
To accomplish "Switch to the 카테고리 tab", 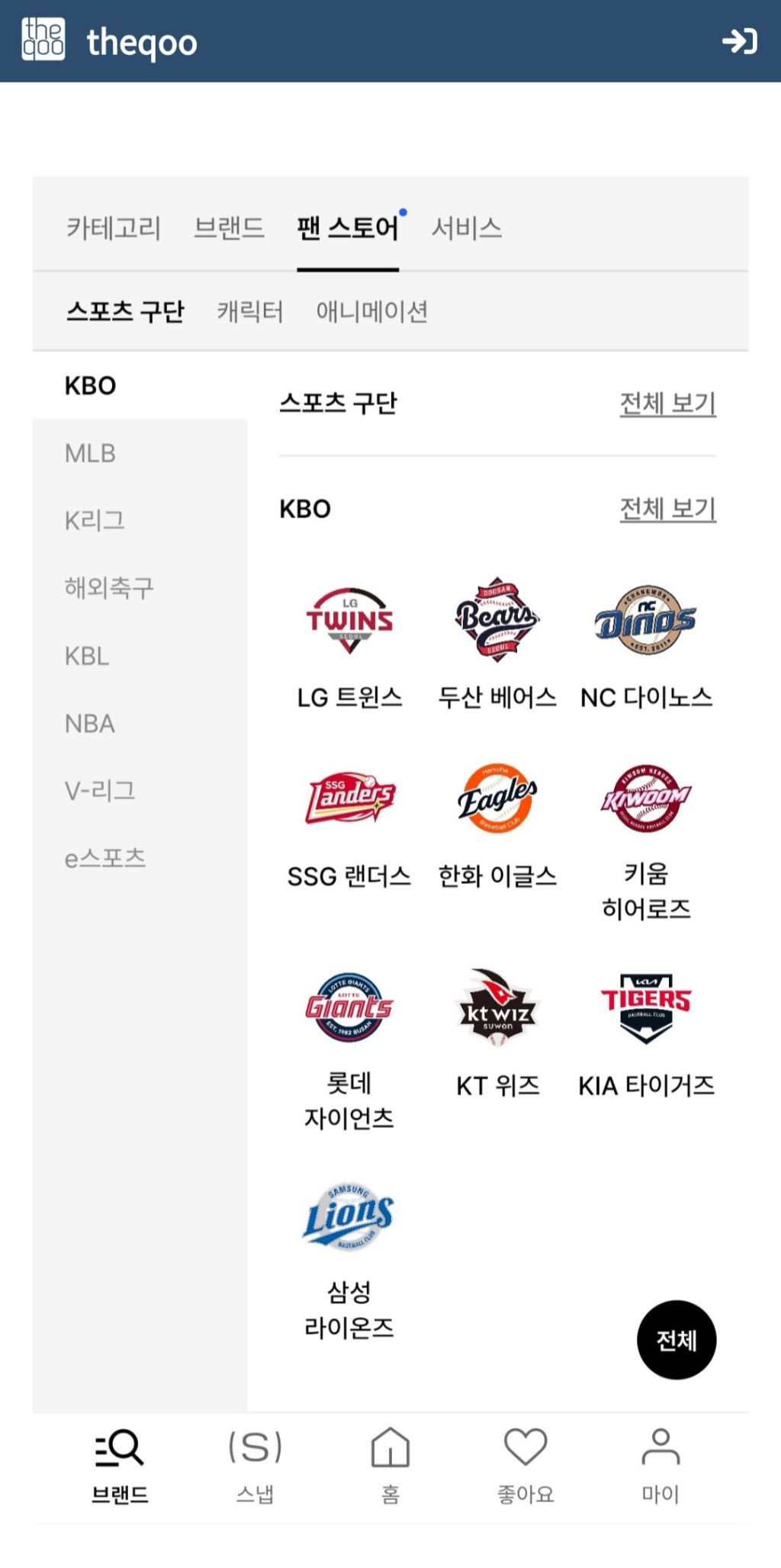I will point(114,228).
